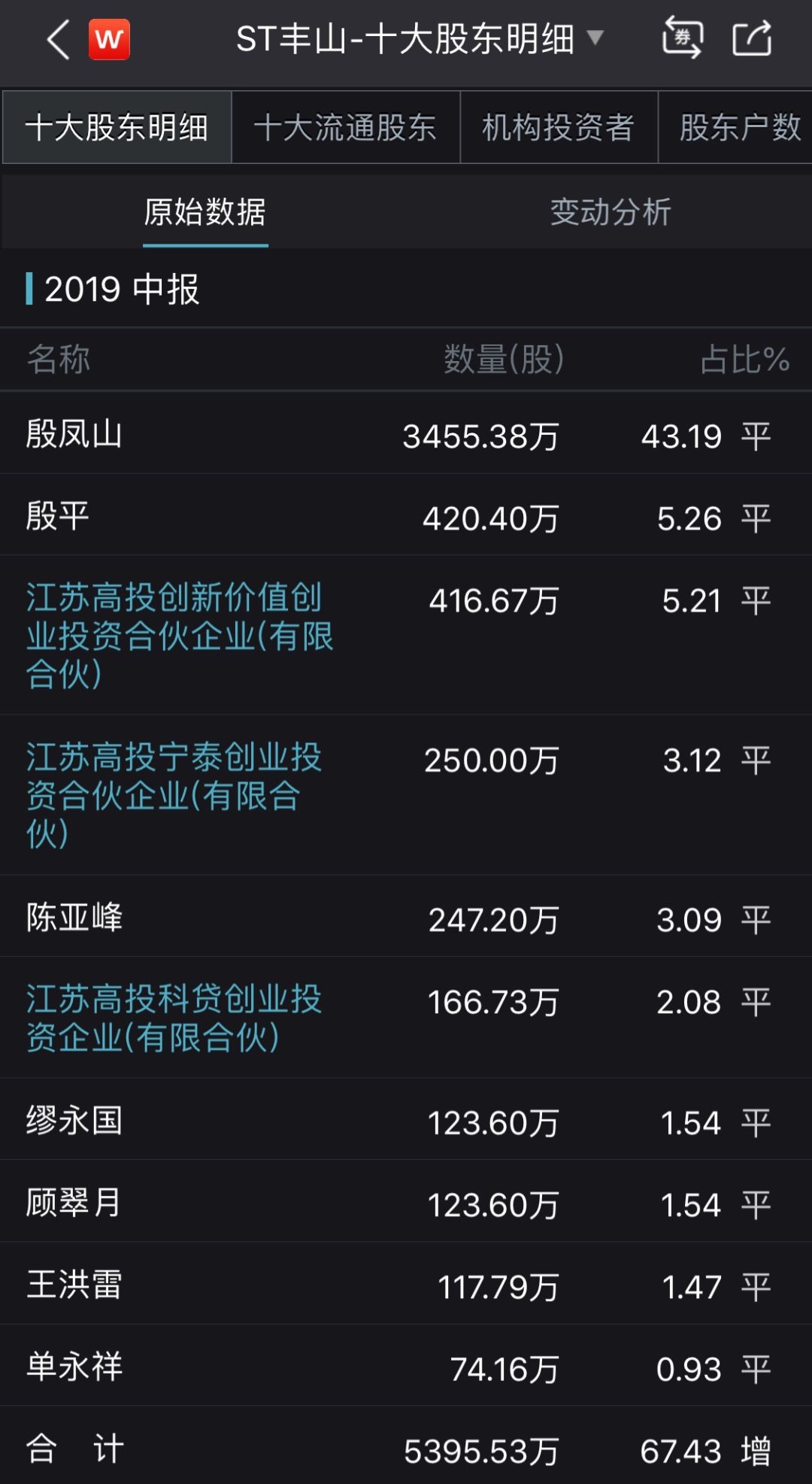Open 江苏高投科贷创业投资企业 shareholder link
Viewport: 812px width, 1484px height.
[173, 1018]
